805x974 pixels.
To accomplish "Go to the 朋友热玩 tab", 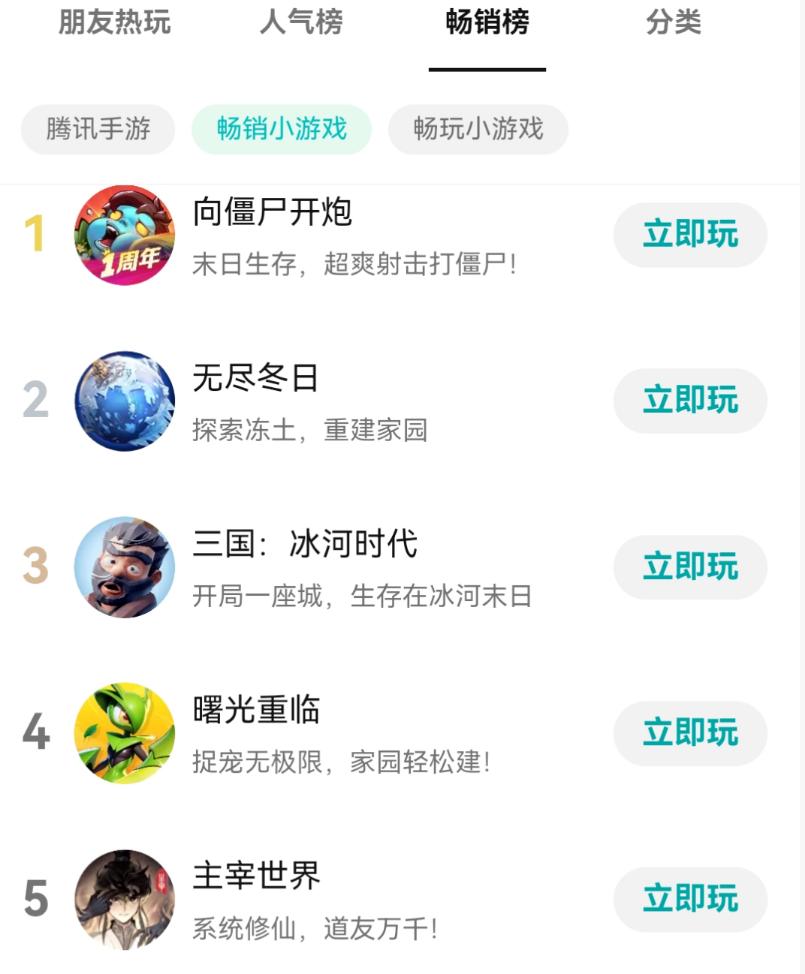I will (x=115, y=25).
